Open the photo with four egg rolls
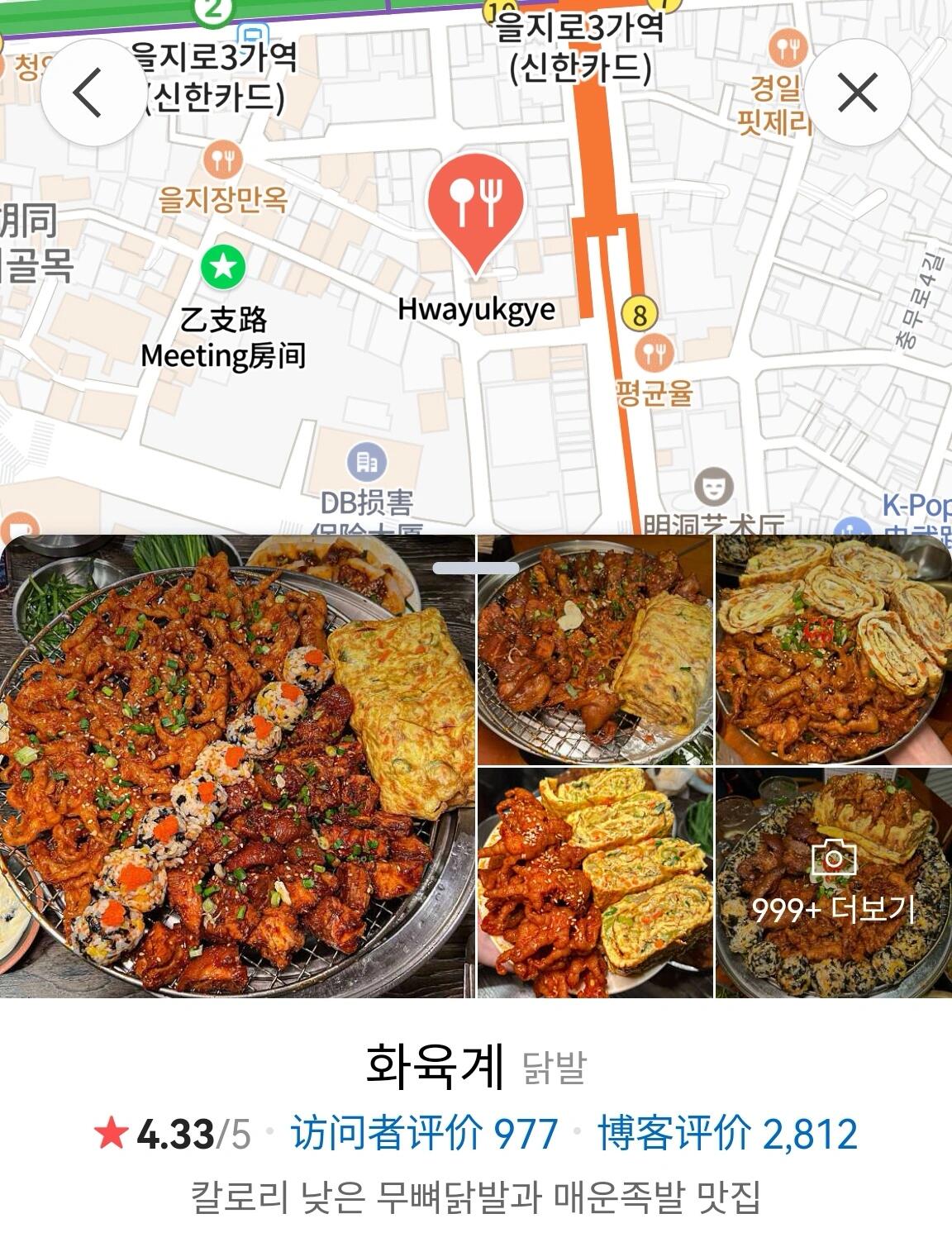 tap(833, 650)
